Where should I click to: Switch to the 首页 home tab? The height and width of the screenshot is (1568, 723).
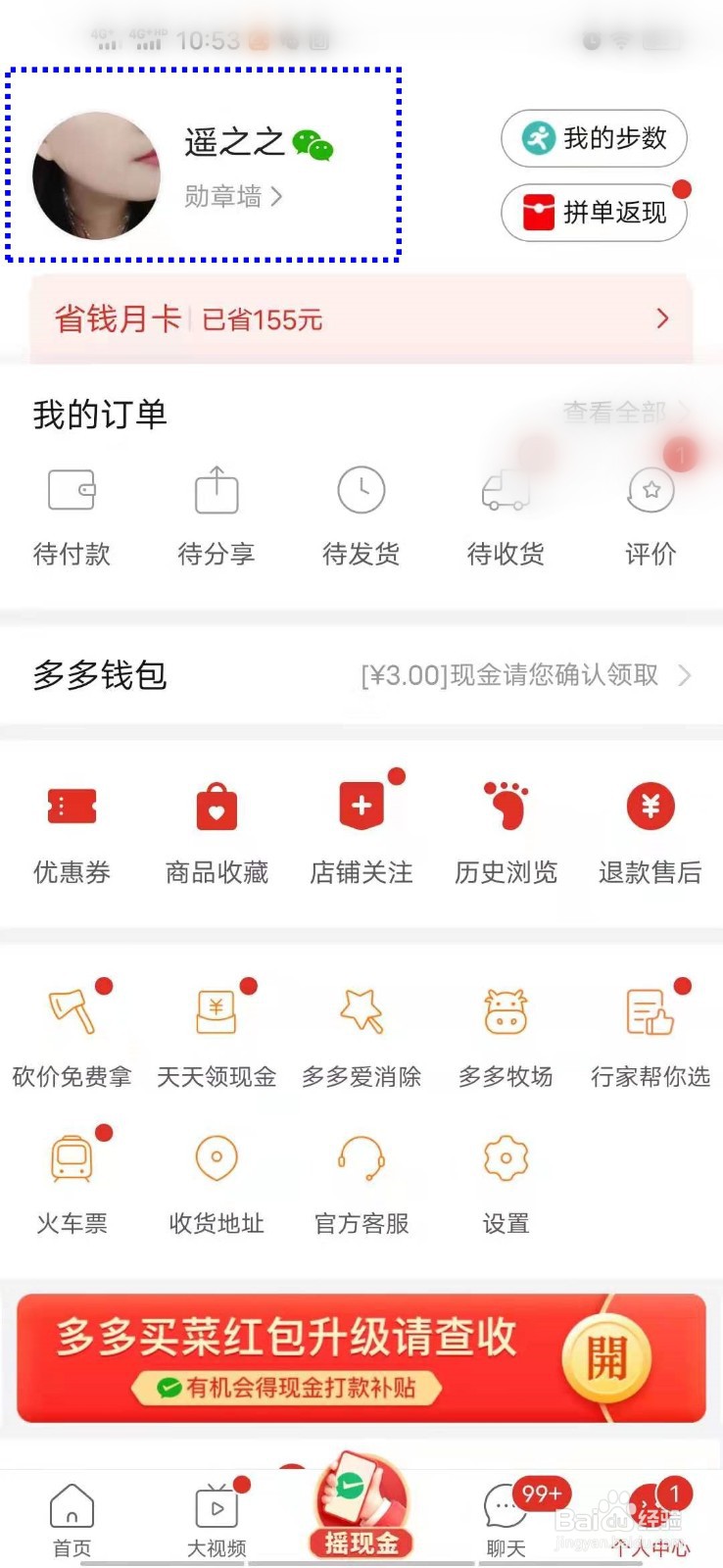point(72,1520)
